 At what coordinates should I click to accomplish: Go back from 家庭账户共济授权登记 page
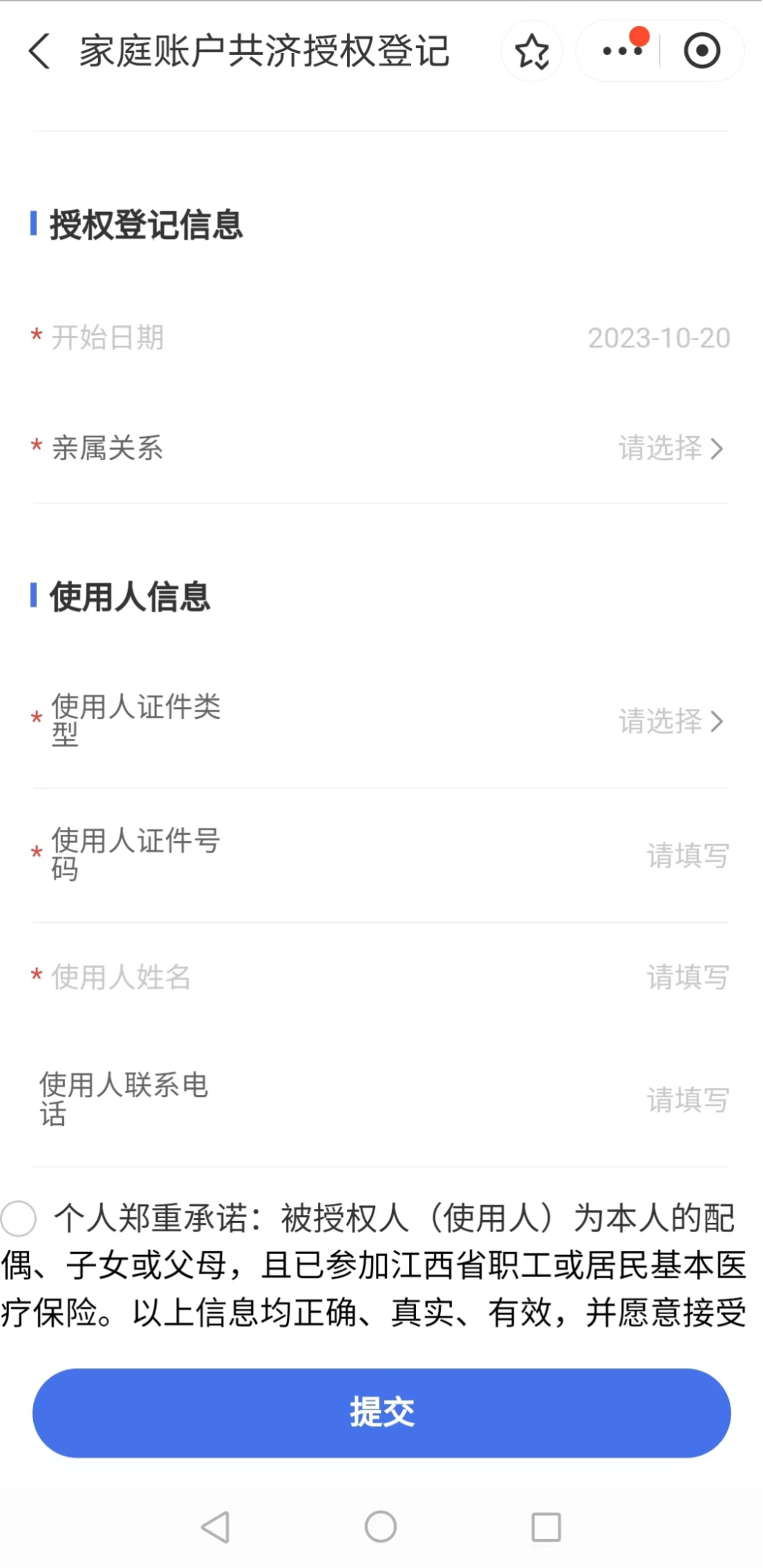tap(40, 52)
